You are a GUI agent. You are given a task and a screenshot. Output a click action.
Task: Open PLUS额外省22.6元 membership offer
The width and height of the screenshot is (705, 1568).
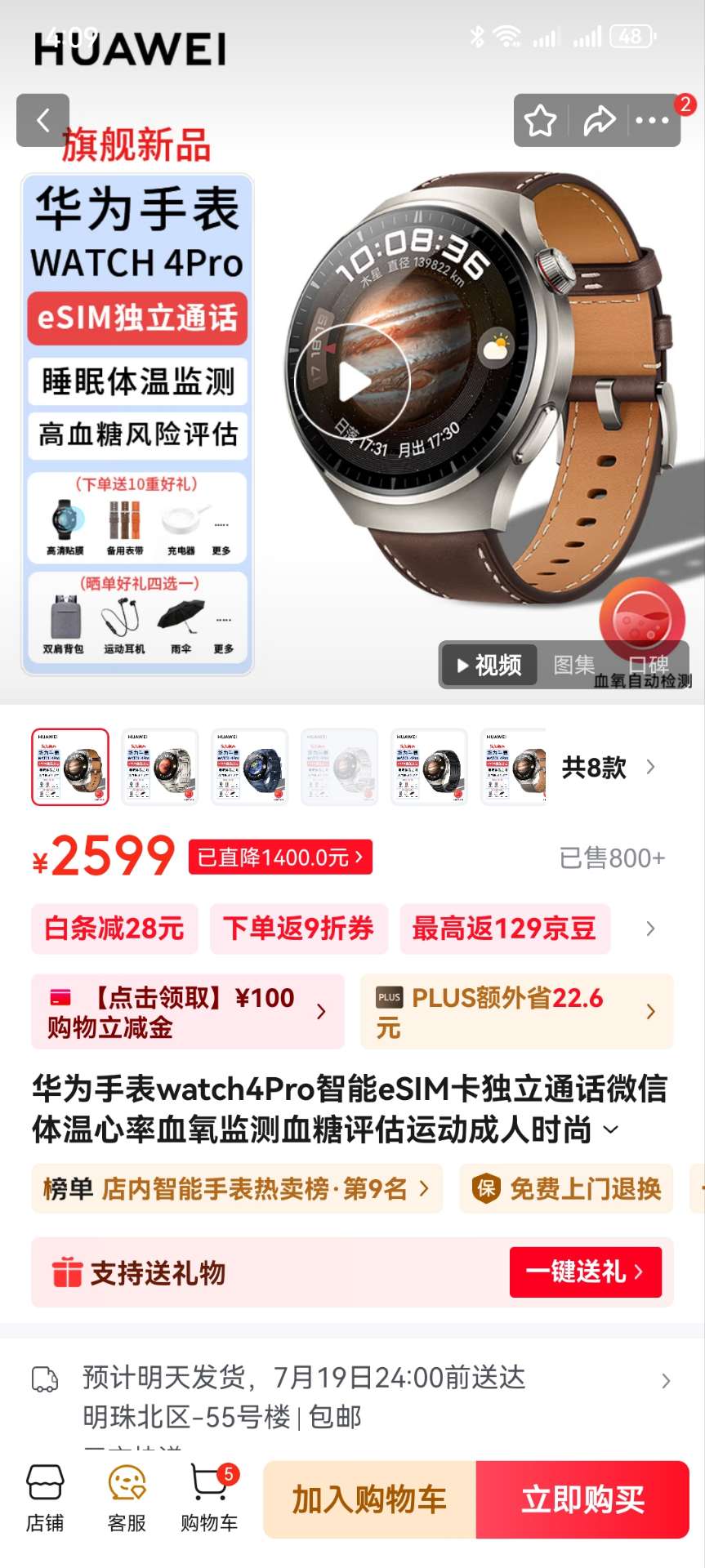[516, 1012]
